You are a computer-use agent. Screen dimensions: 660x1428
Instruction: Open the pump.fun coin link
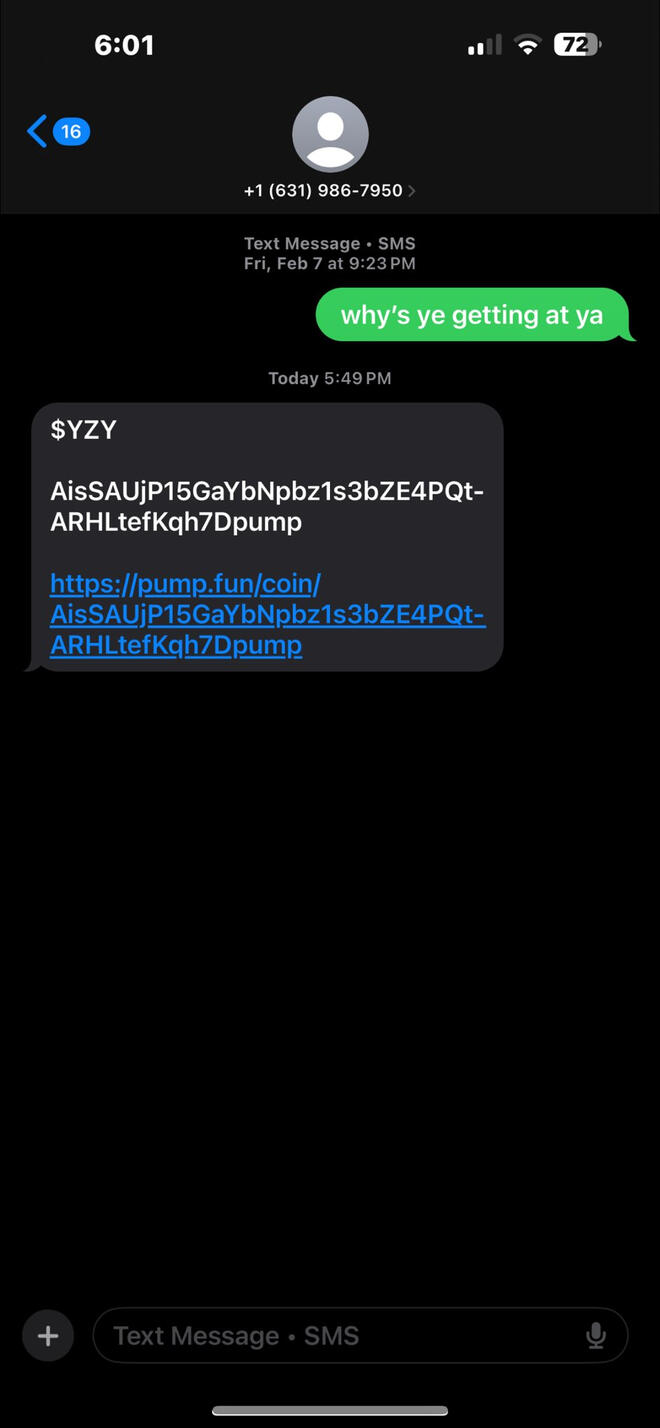tap(267, 614)
